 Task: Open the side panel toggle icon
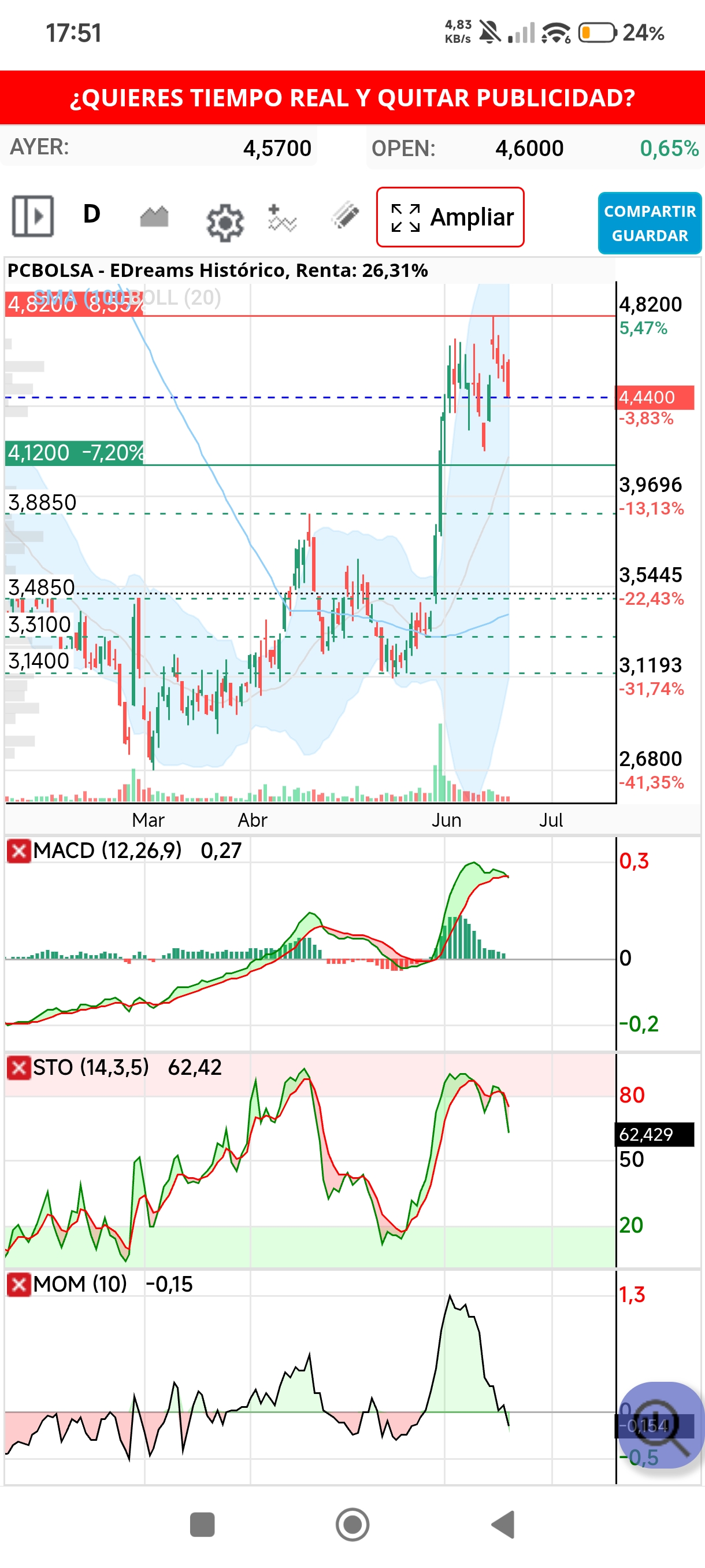[x=33, y=216]
